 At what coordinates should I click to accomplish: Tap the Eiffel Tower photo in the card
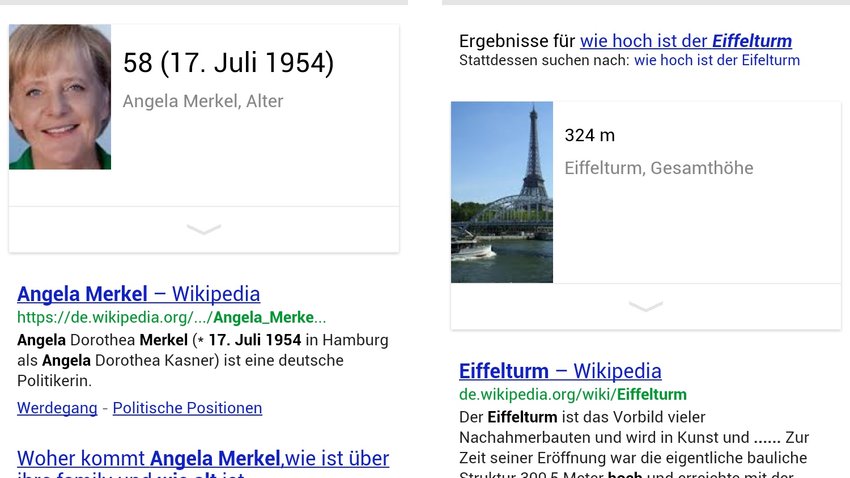point(502,192)
